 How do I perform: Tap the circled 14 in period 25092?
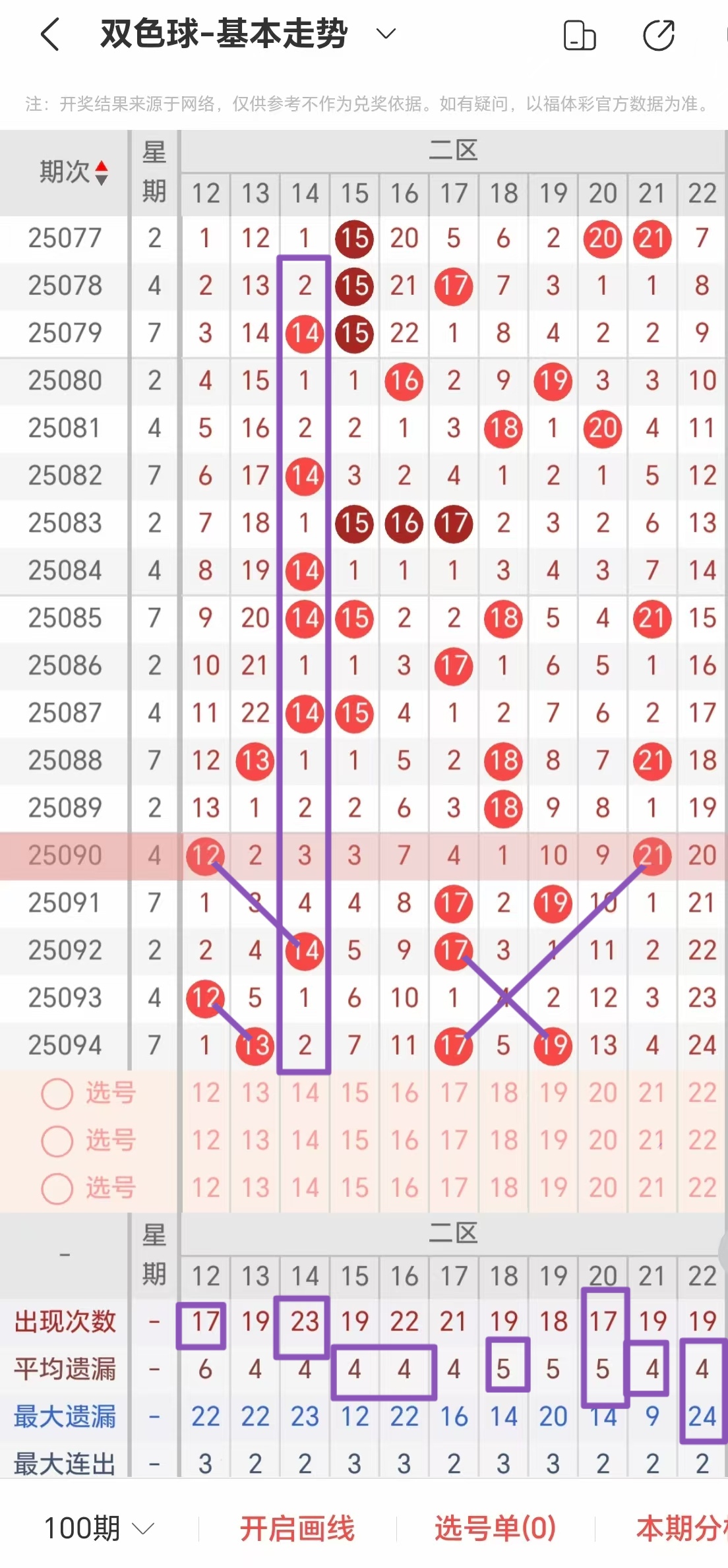pyautogui.click(x=304, y=950)
